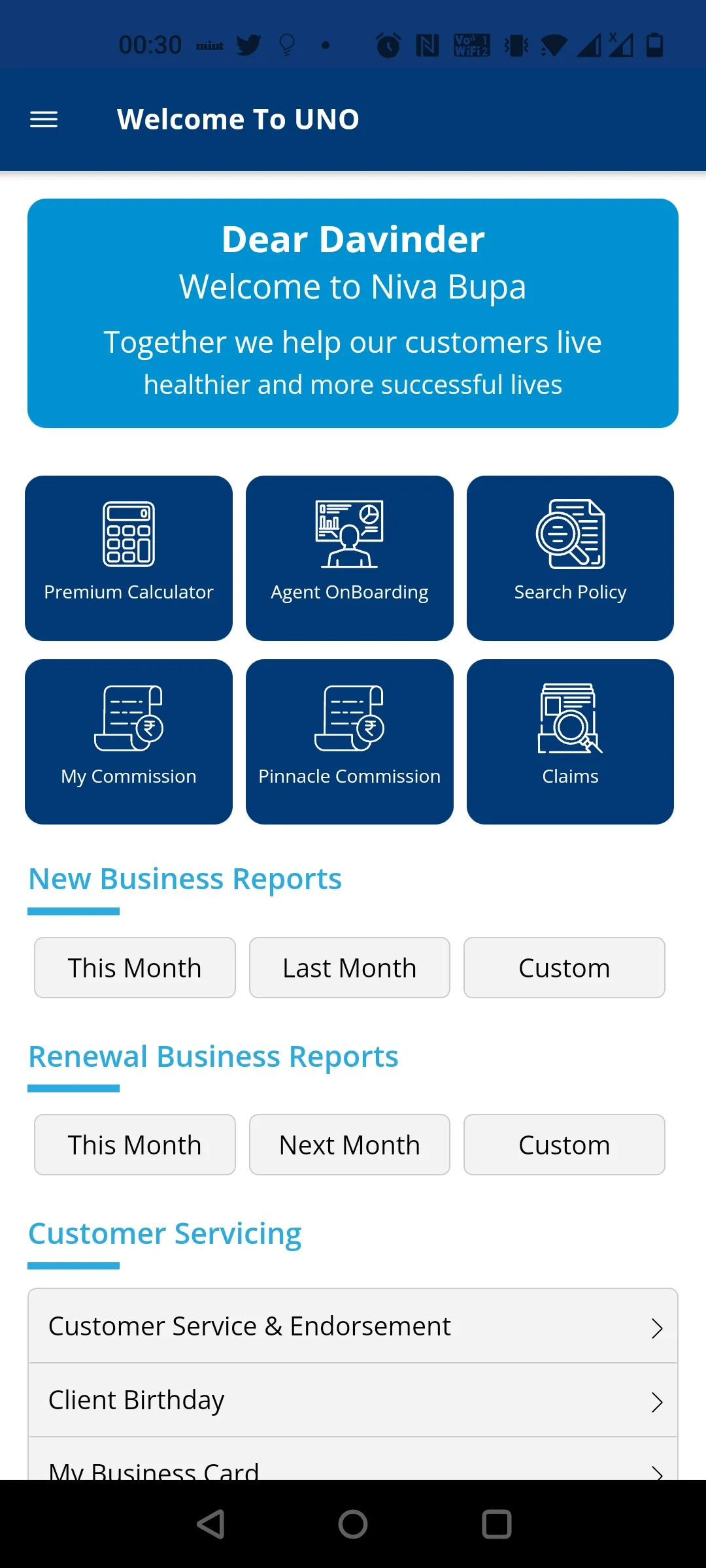
Task: Select This Month under Renewal Business Reports
Action: click(135, 1145)
